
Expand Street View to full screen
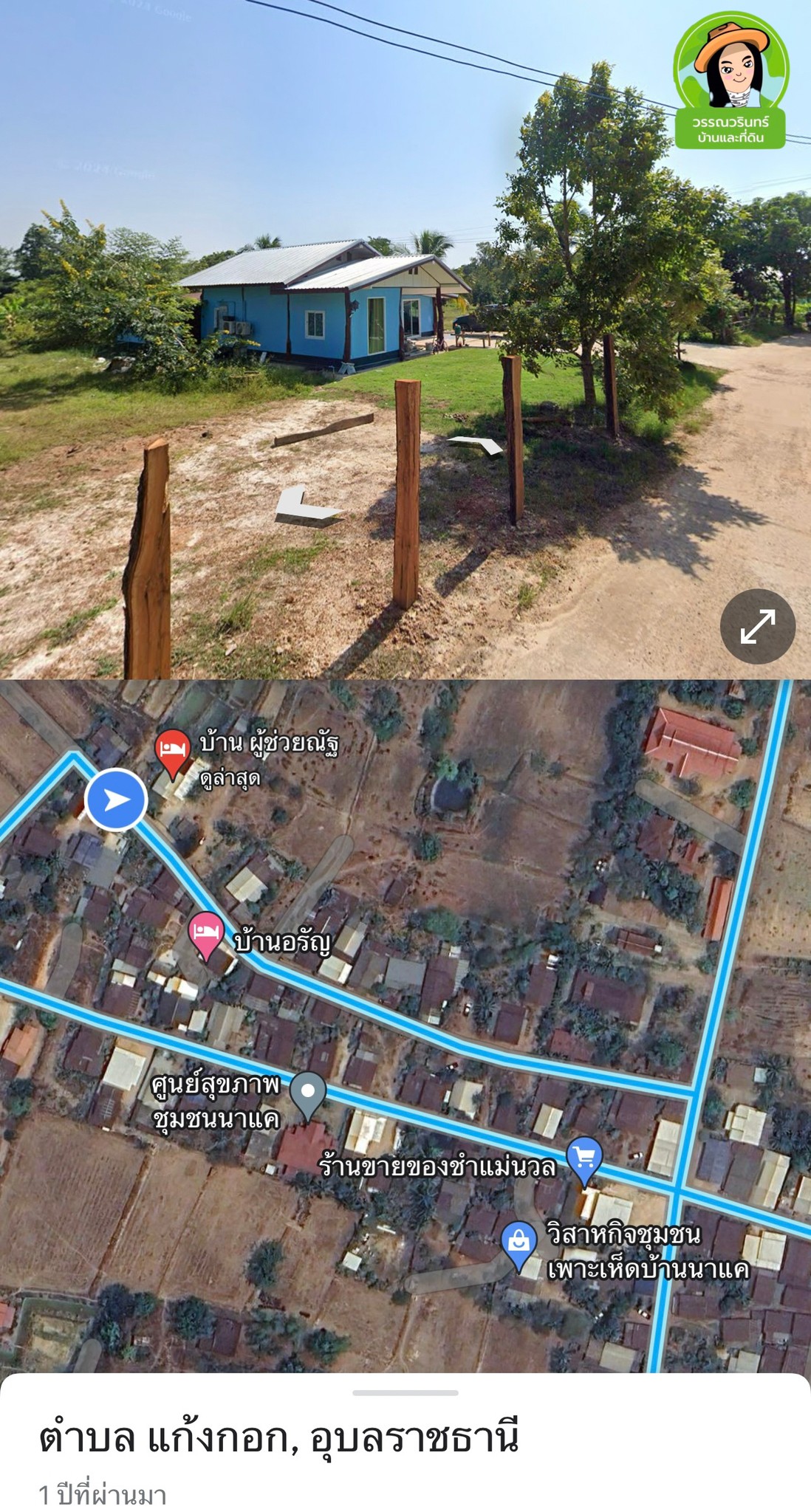coord(757,626)
